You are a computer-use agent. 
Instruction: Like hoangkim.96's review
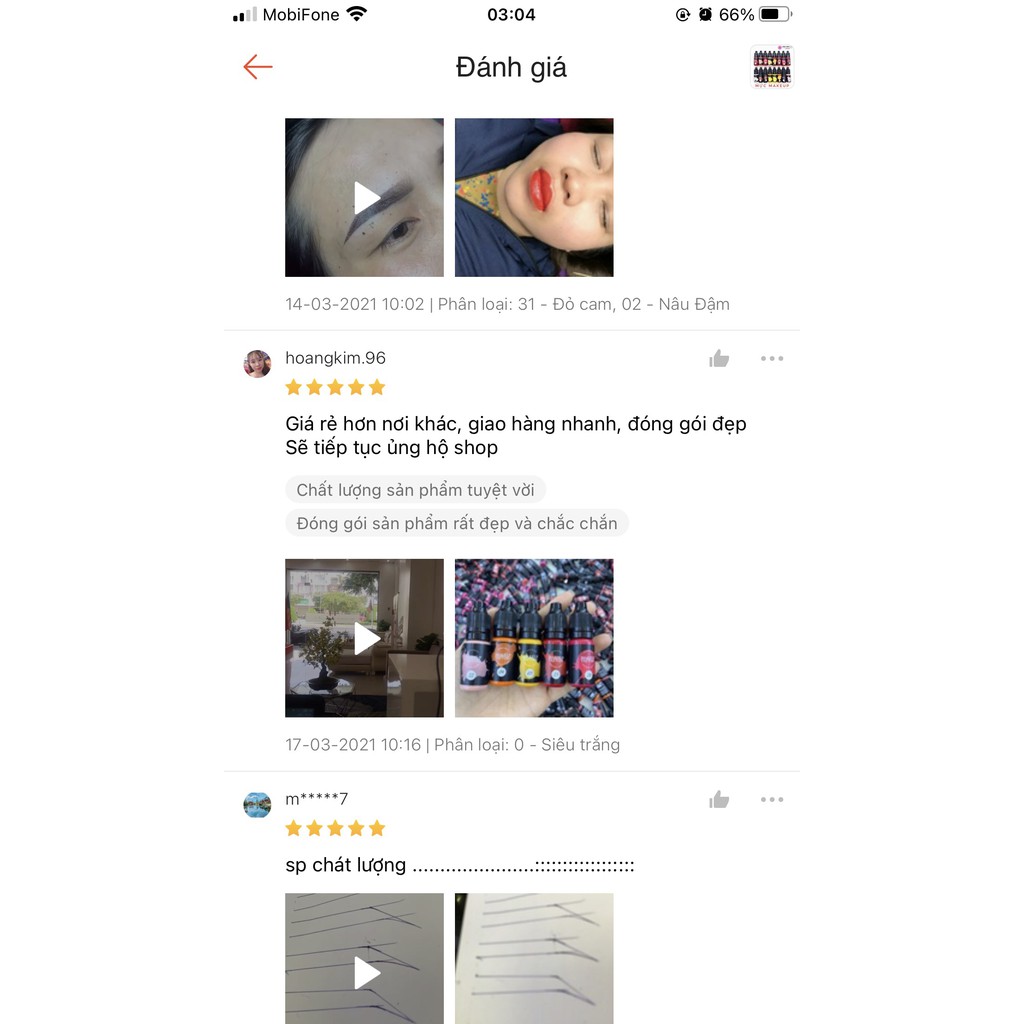[x=719, y=359]
